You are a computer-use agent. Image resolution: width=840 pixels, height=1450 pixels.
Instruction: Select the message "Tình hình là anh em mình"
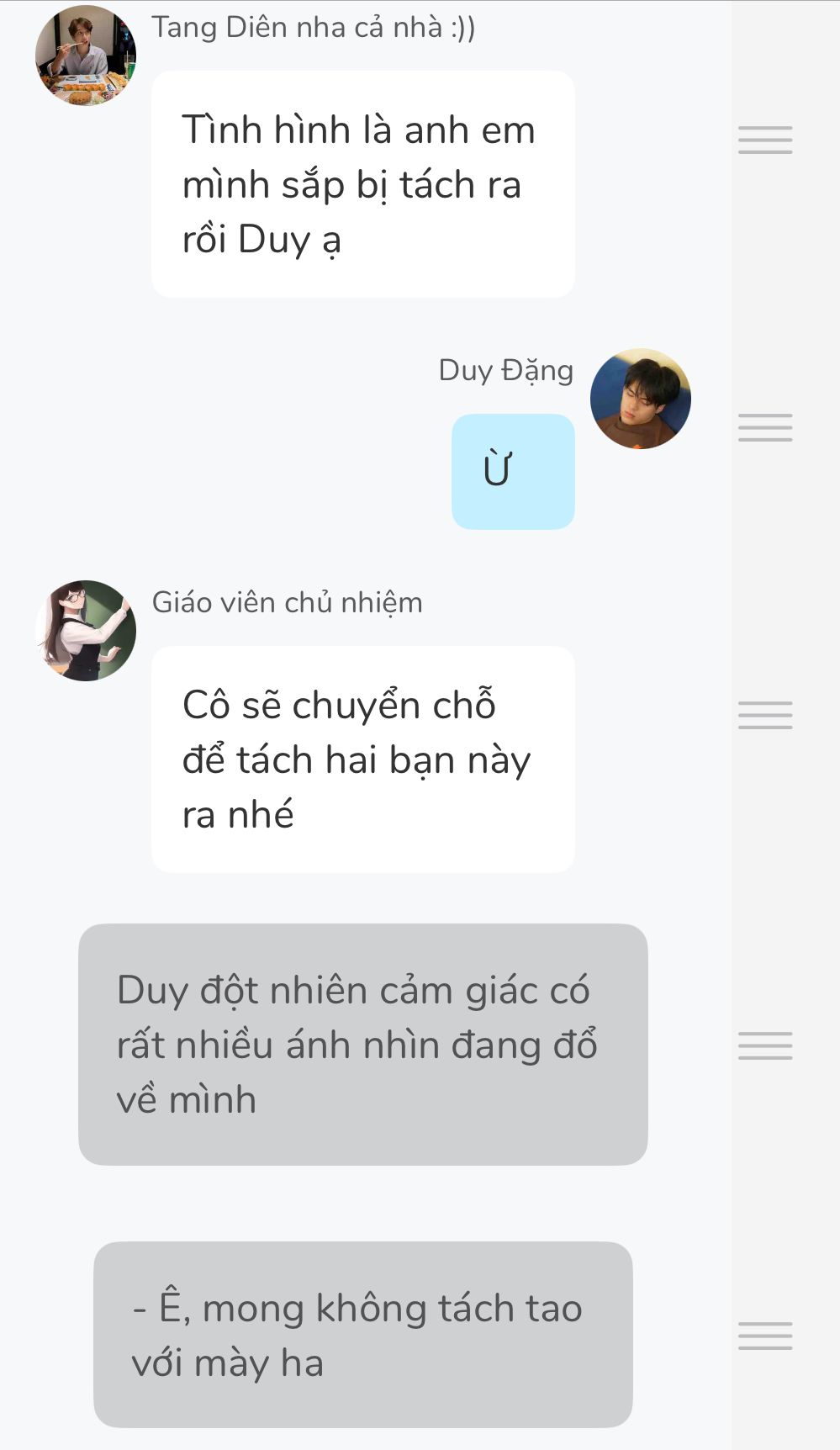(x=362, y=184)
